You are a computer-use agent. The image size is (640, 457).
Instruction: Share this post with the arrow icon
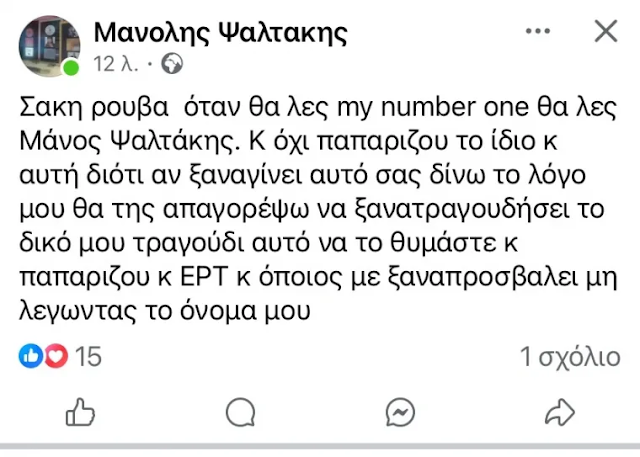coord(560,411)
